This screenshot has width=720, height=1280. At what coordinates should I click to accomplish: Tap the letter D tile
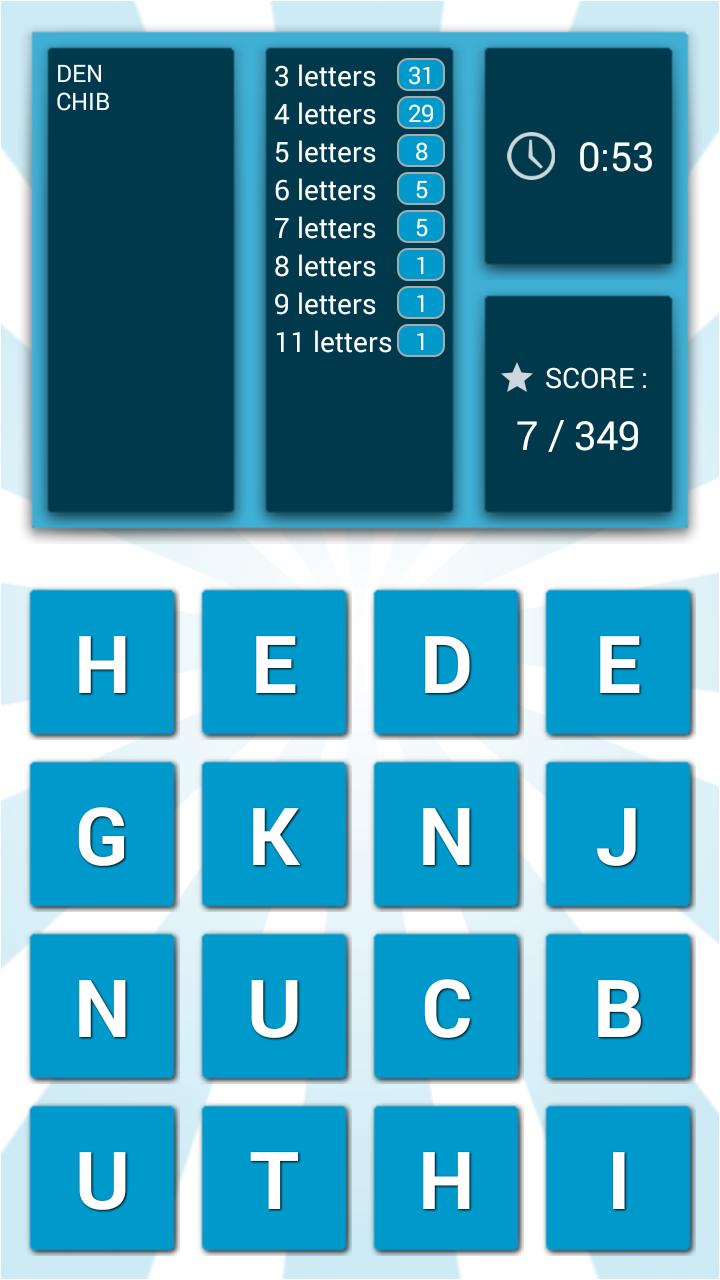pos(446,663)
